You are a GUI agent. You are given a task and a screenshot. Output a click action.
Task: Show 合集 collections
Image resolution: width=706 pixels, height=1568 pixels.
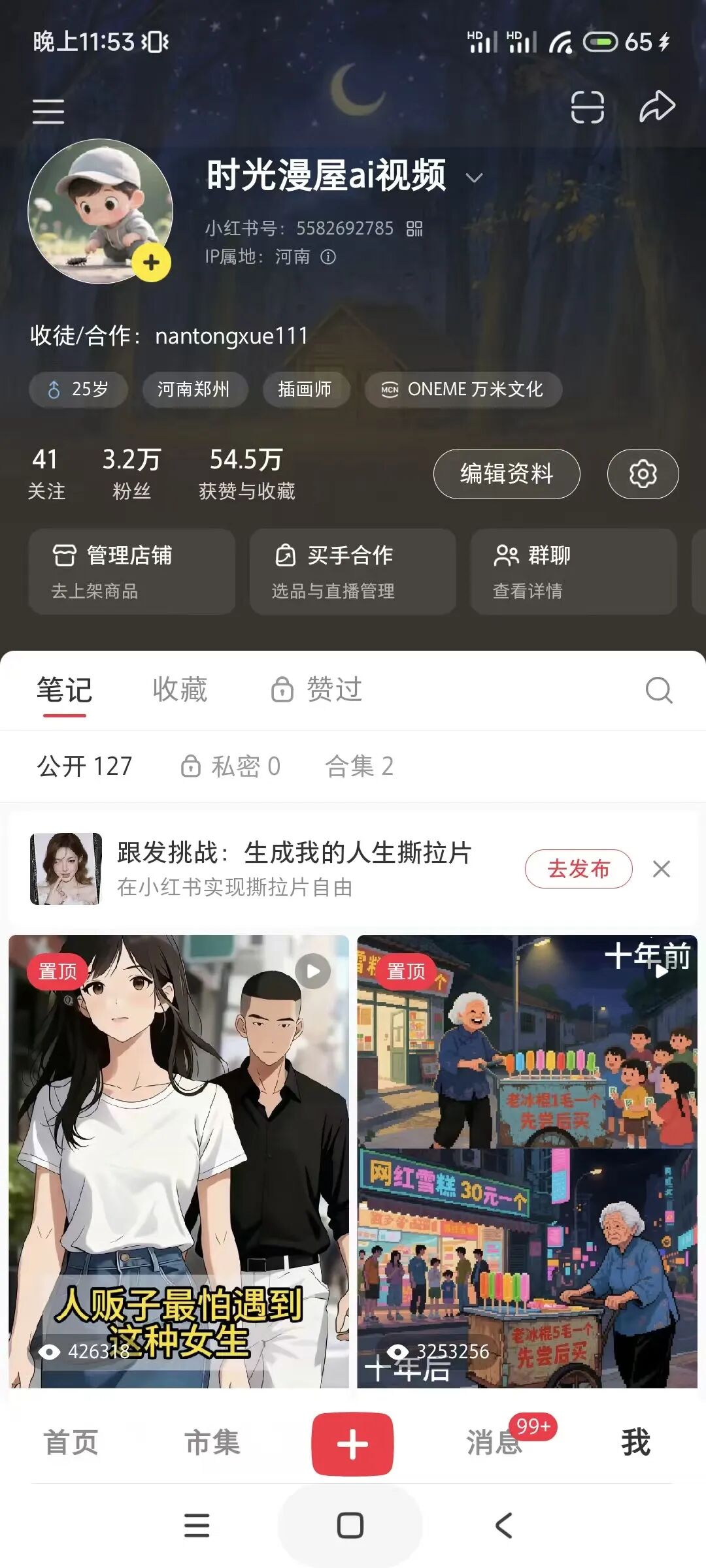tap(360, 766)
